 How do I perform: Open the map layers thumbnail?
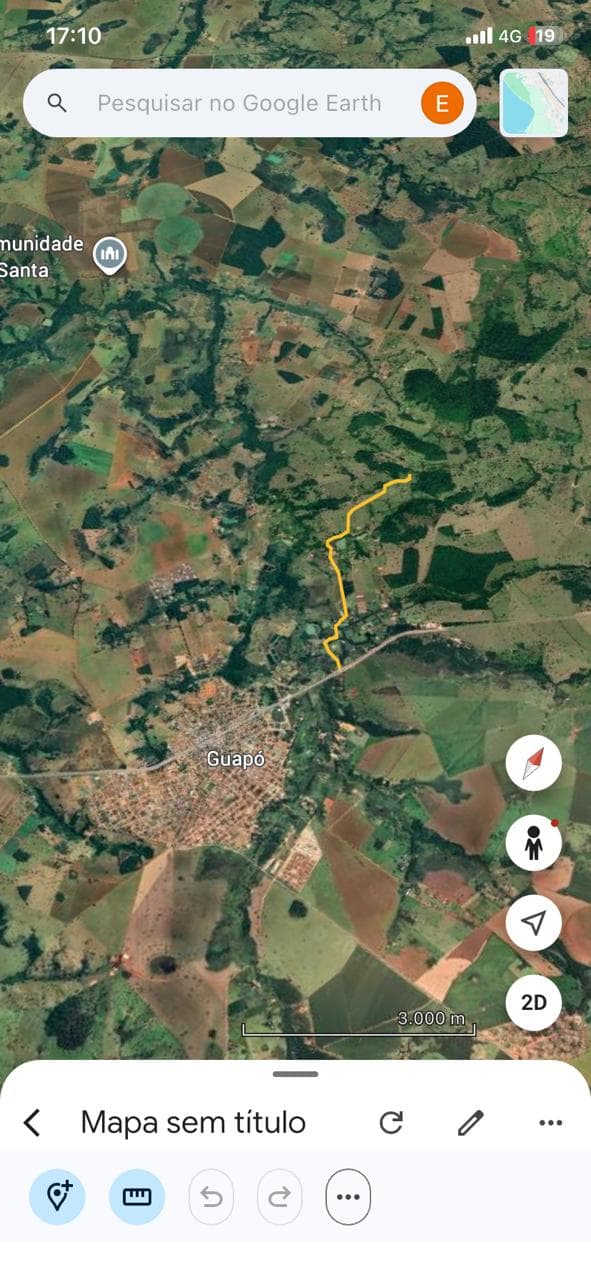pyautogui.click(x=534, y=102)
